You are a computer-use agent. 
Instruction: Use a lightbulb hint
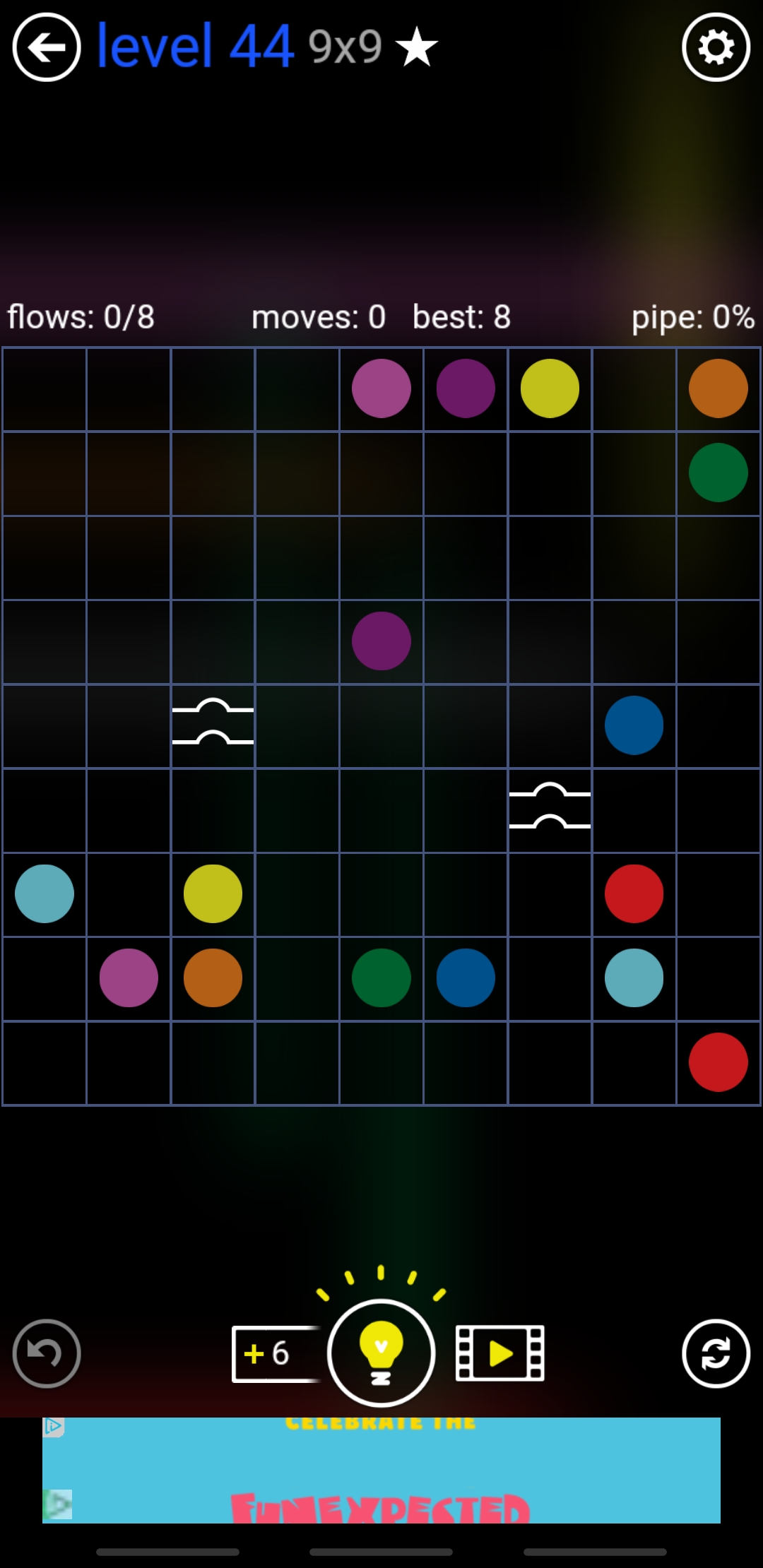point(381,1353)
